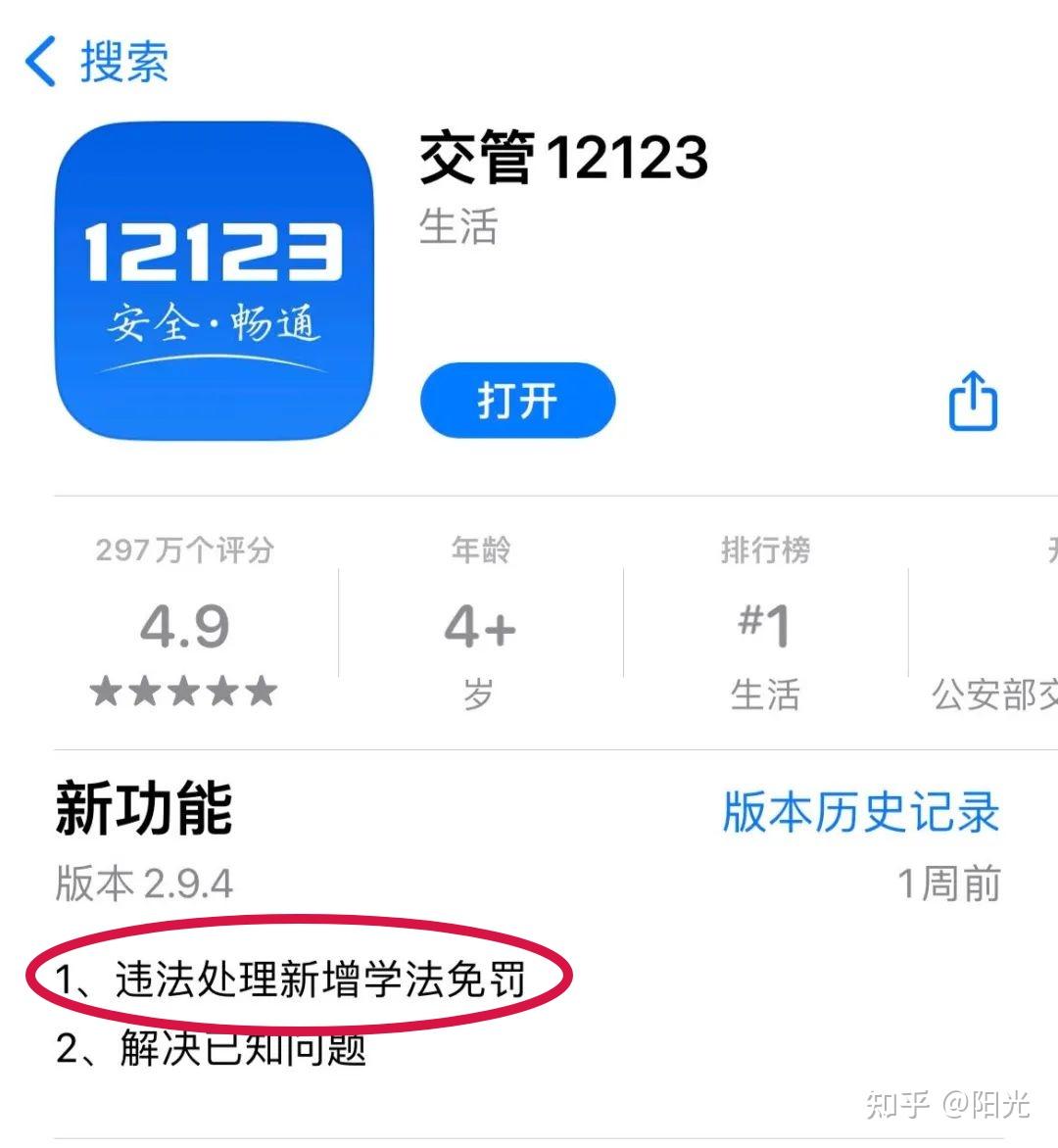Open the 打开 button to launch app
The image size is (1058, 1148).
pyautogui.click(x=517, y=399)
